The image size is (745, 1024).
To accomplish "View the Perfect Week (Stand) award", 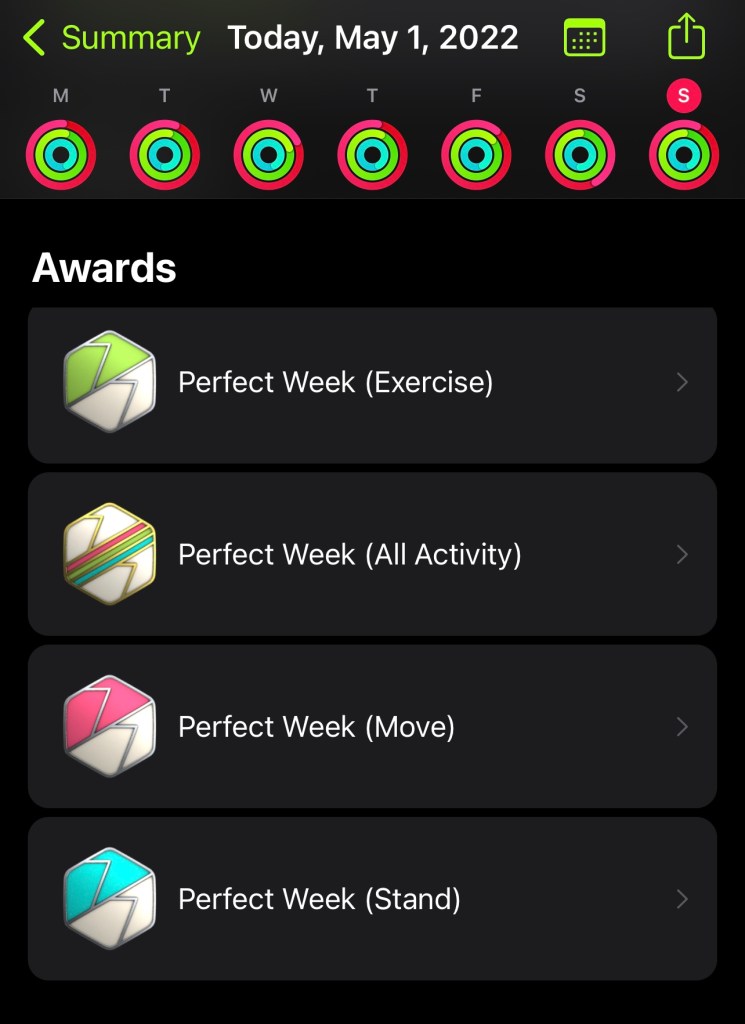I will pyautogui.click(x=372, y=899).
